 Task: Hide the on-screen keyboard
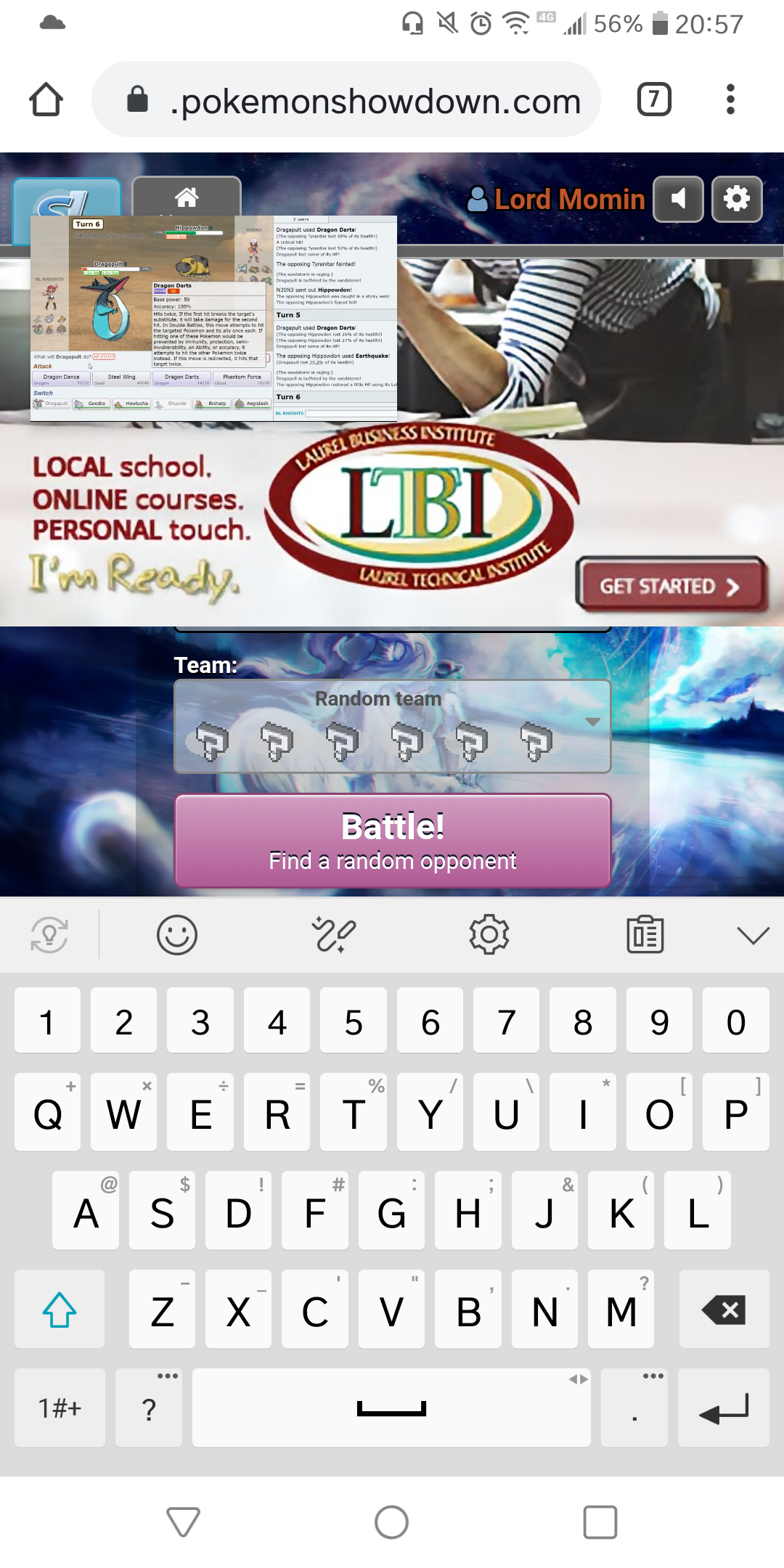coord(753,935)
